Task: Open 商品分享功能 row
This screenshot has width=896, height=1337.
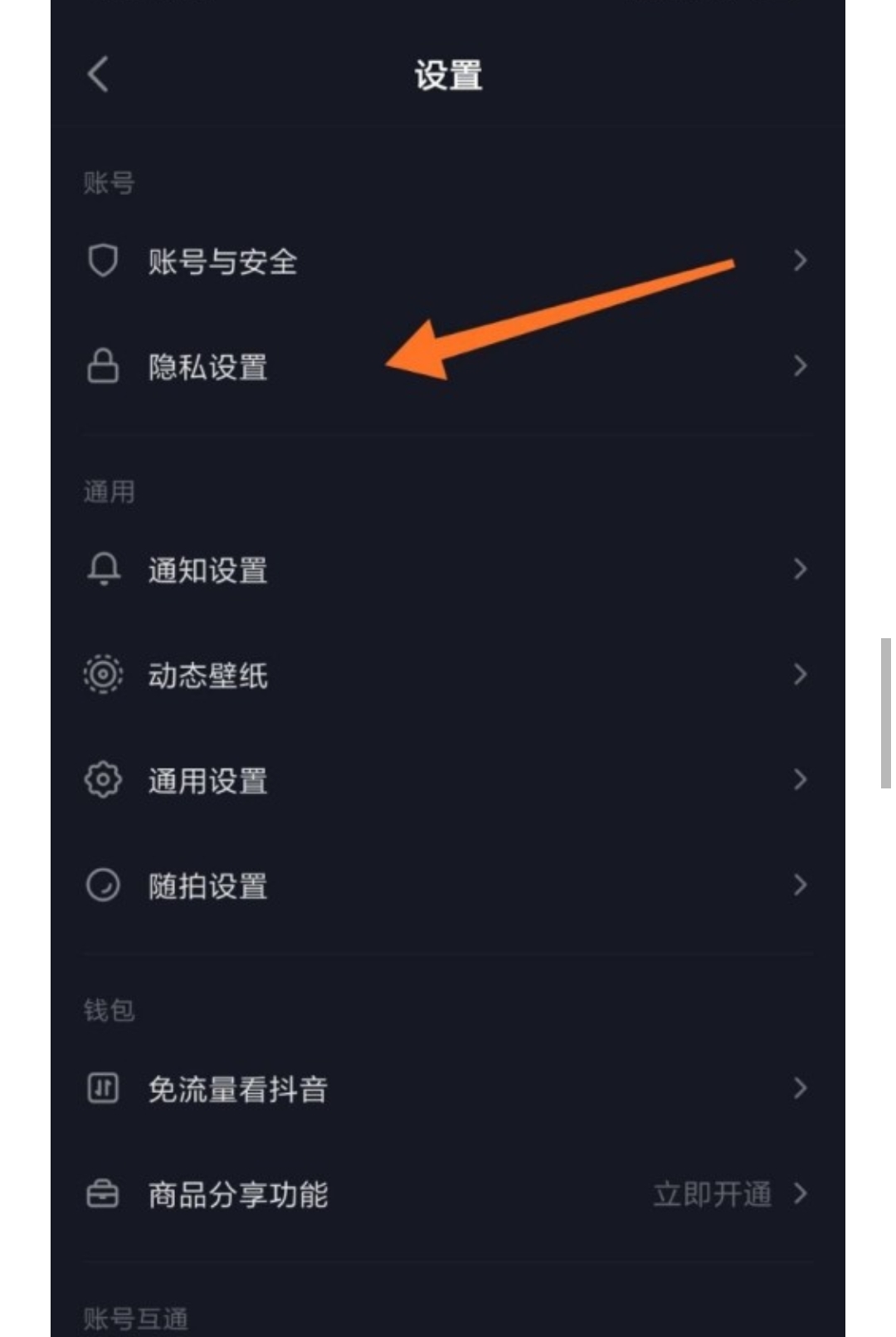Action: 237,1194
